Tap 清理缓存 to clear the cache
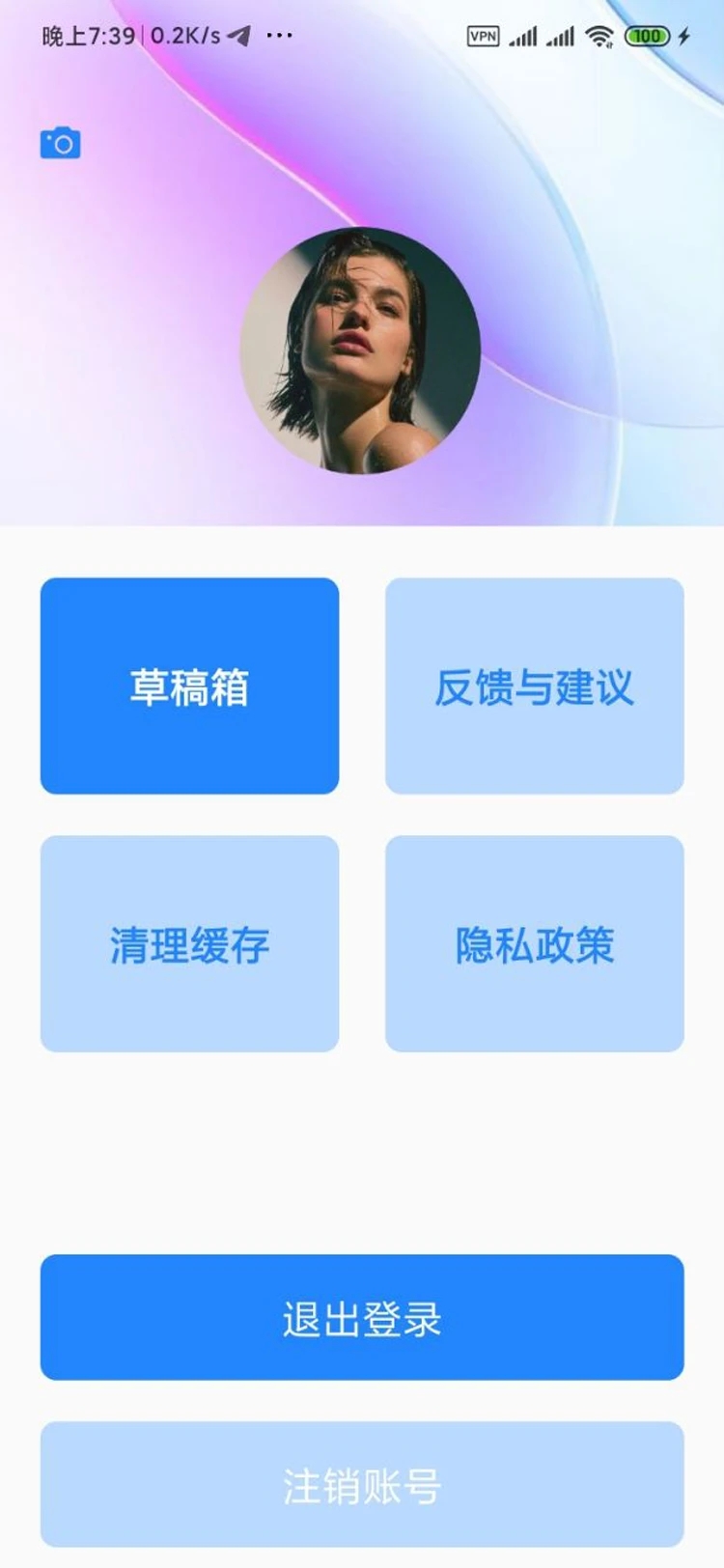The image size is (724, 1568). pos(189,943)
